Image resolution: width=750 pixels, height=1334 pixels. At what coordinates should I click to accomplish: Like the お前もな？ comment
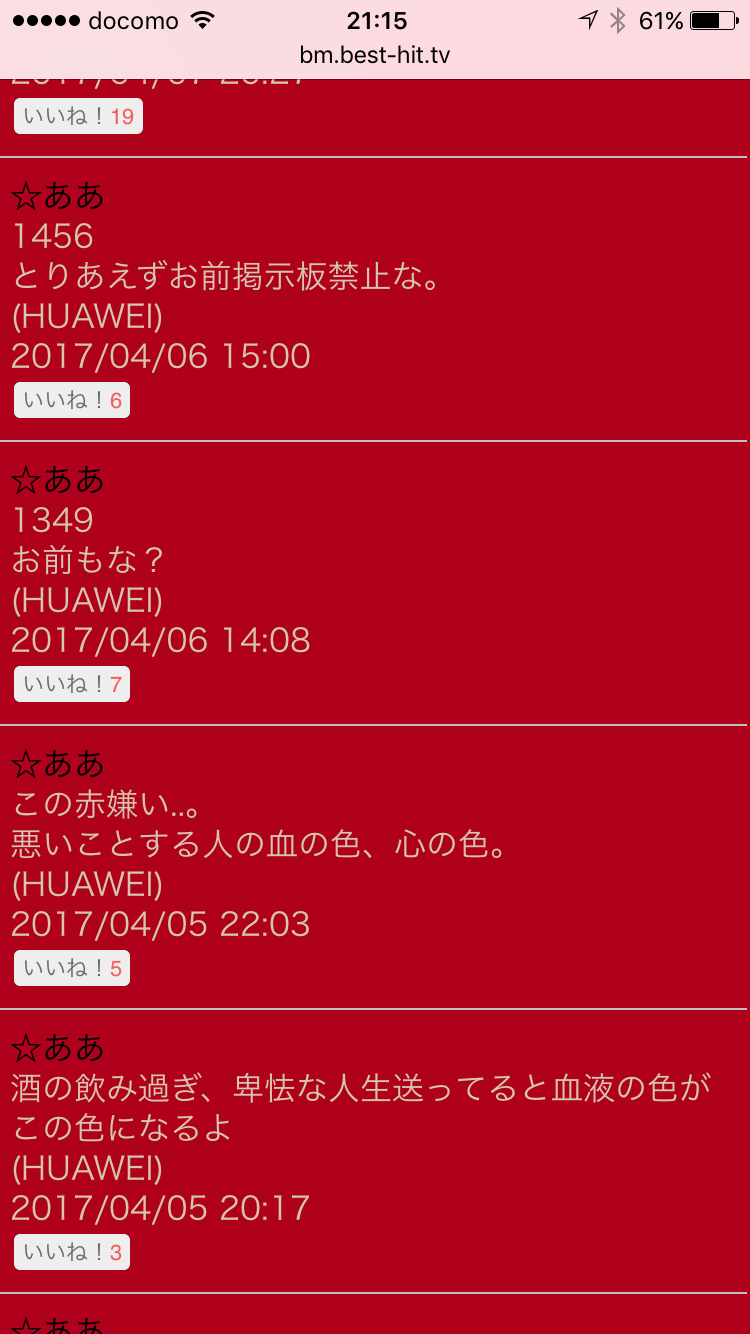pyautogui.click(x=72, y=685)
